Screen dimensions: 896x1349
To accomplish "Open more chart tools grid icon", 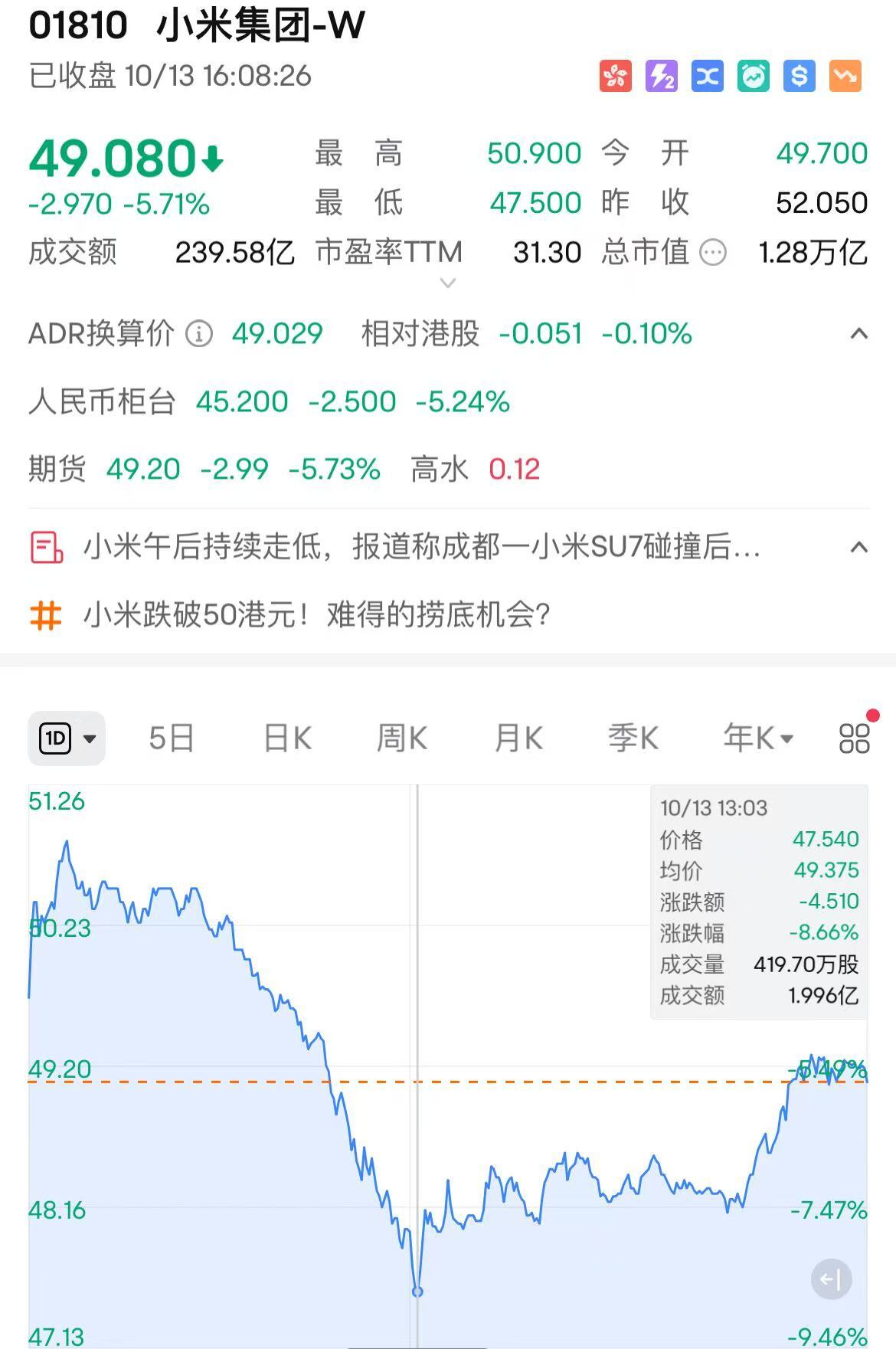I will [853, 738].
